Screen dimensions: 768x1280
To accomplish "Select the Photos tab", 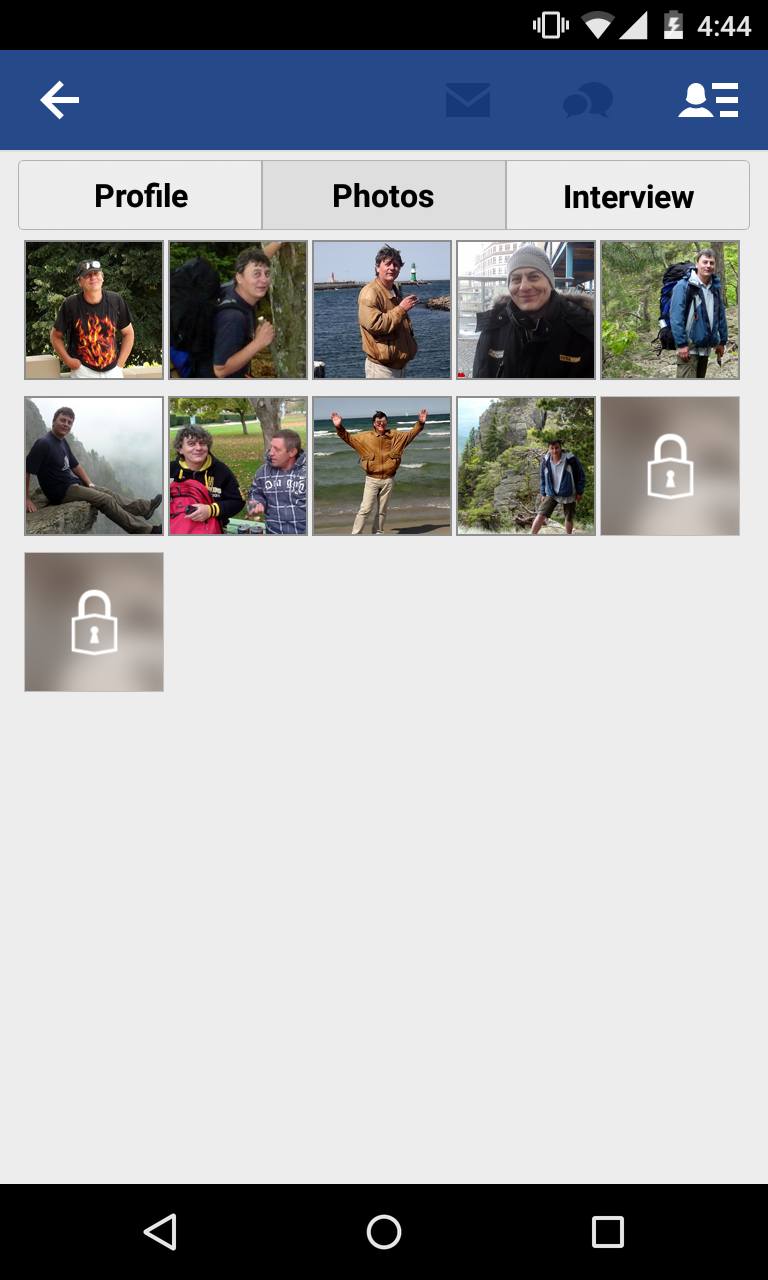I will (384, 196).
